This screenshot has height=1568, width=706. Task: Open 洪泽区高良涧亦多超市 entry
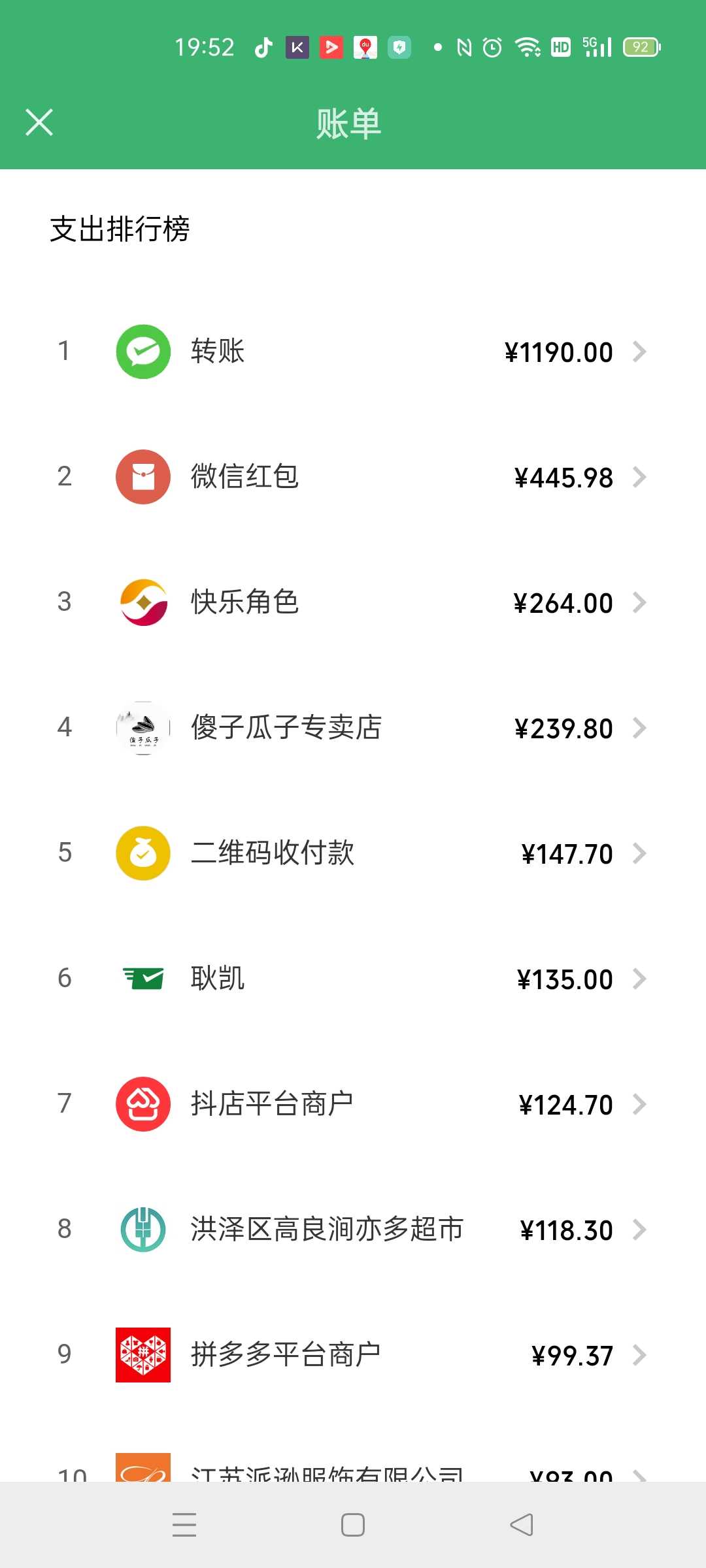[353, 1230]
